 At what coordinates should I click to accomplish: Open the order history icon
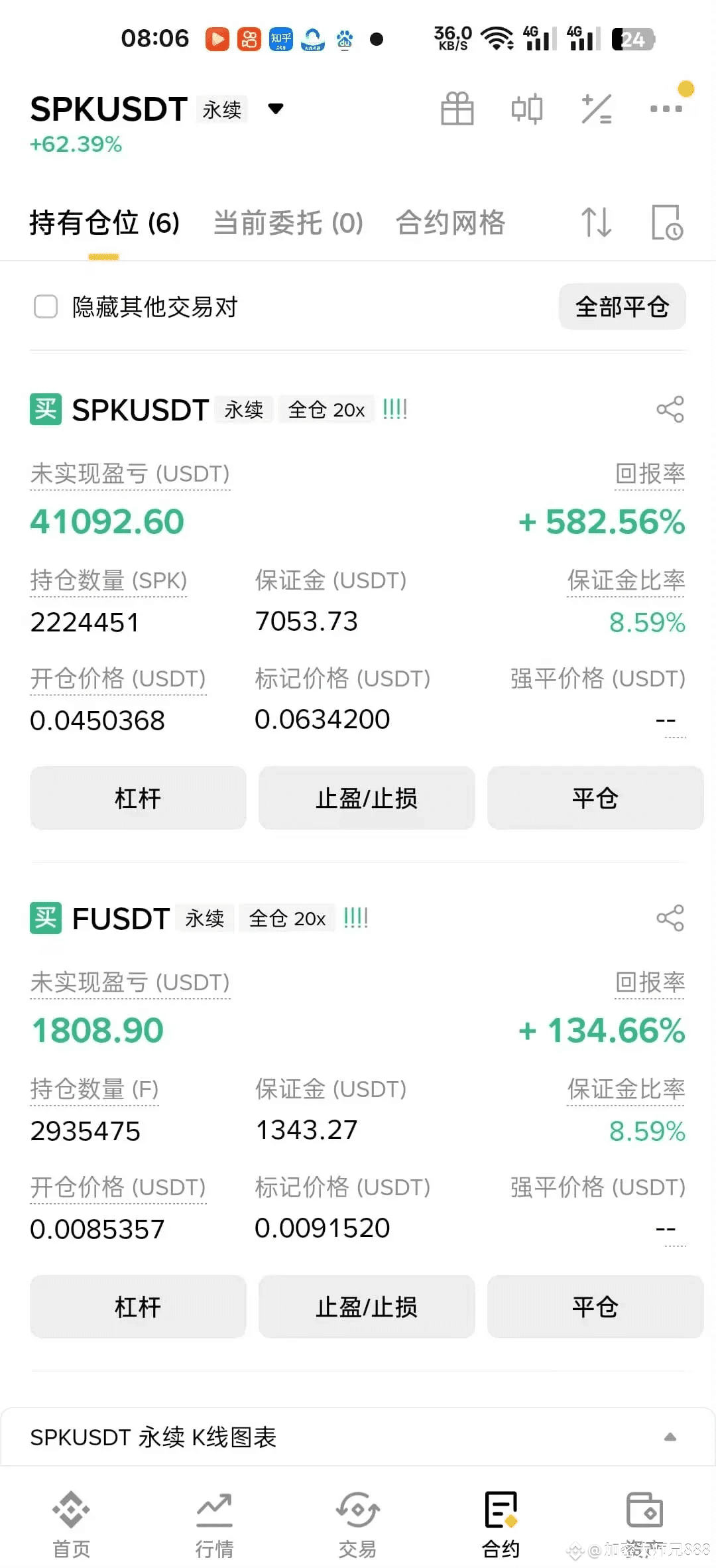667,222
